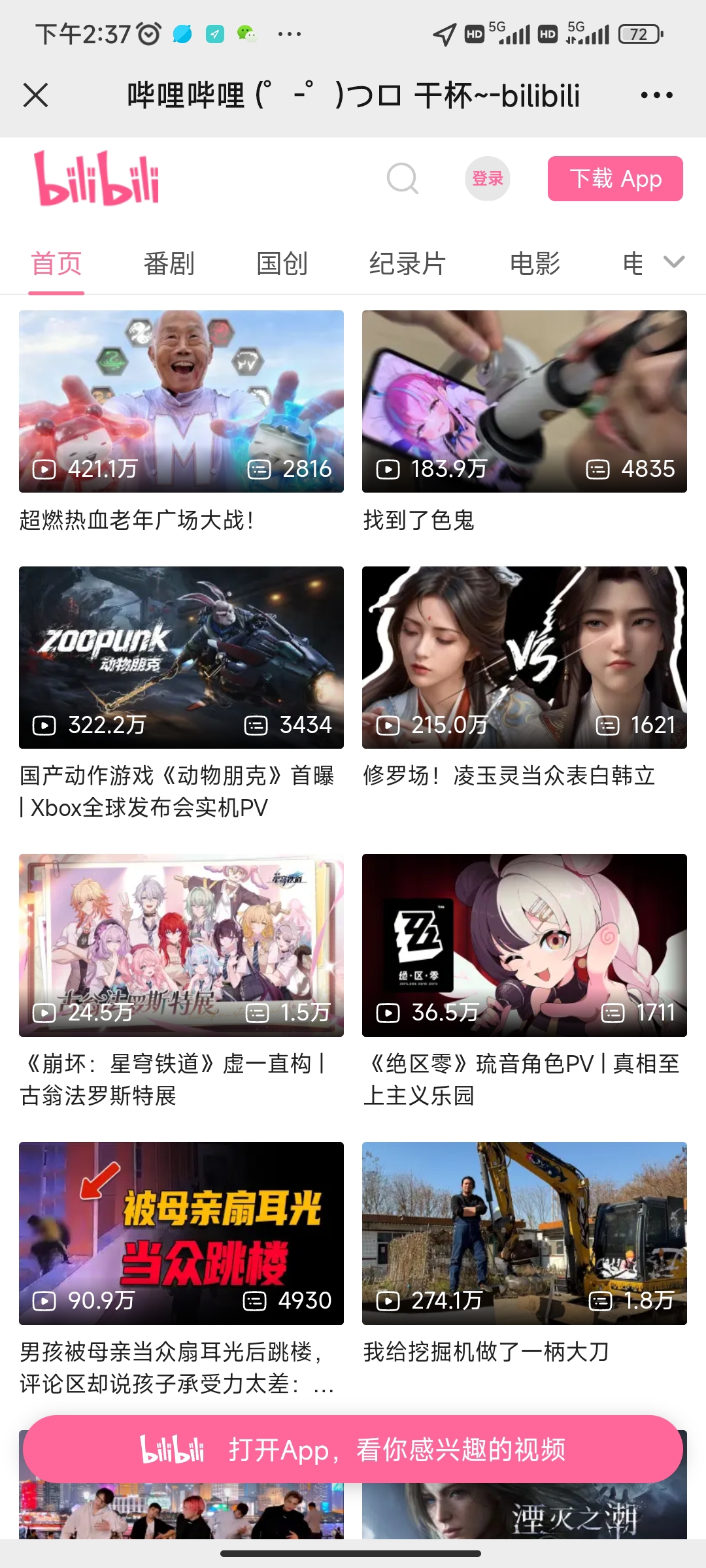Switch to the 国创 tab
706x1568 pixels.
(x=282, y=264)
